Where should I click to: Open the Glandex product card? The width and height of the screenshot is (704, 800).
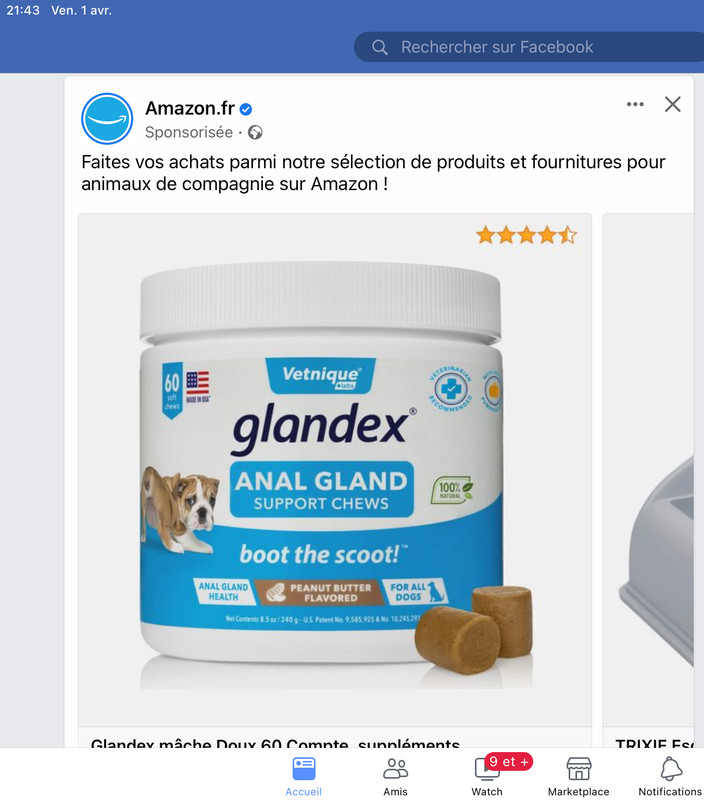coord(335,470)
